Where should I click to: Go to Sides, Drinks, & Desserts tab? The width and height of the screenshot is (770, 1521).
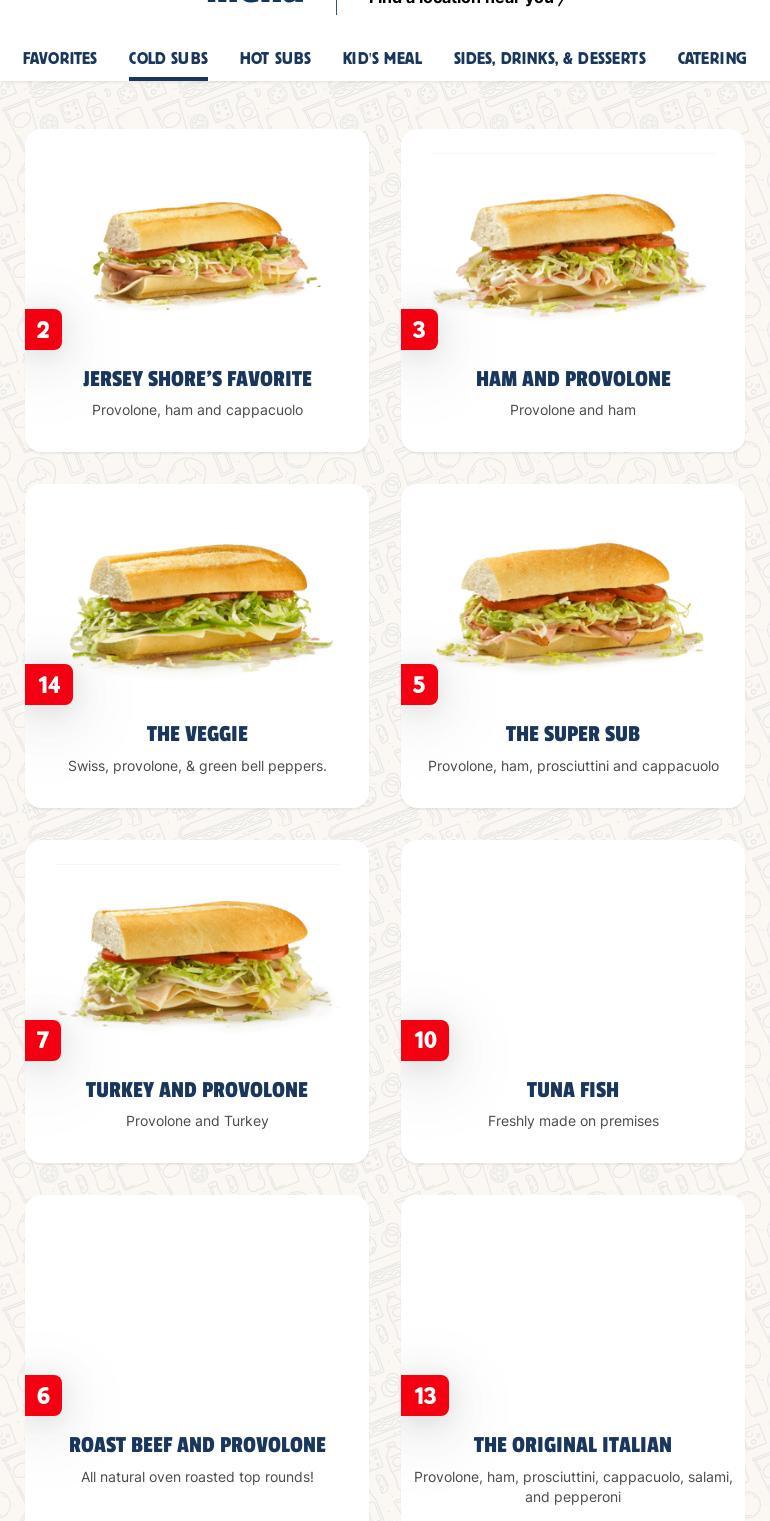[549, 58]
